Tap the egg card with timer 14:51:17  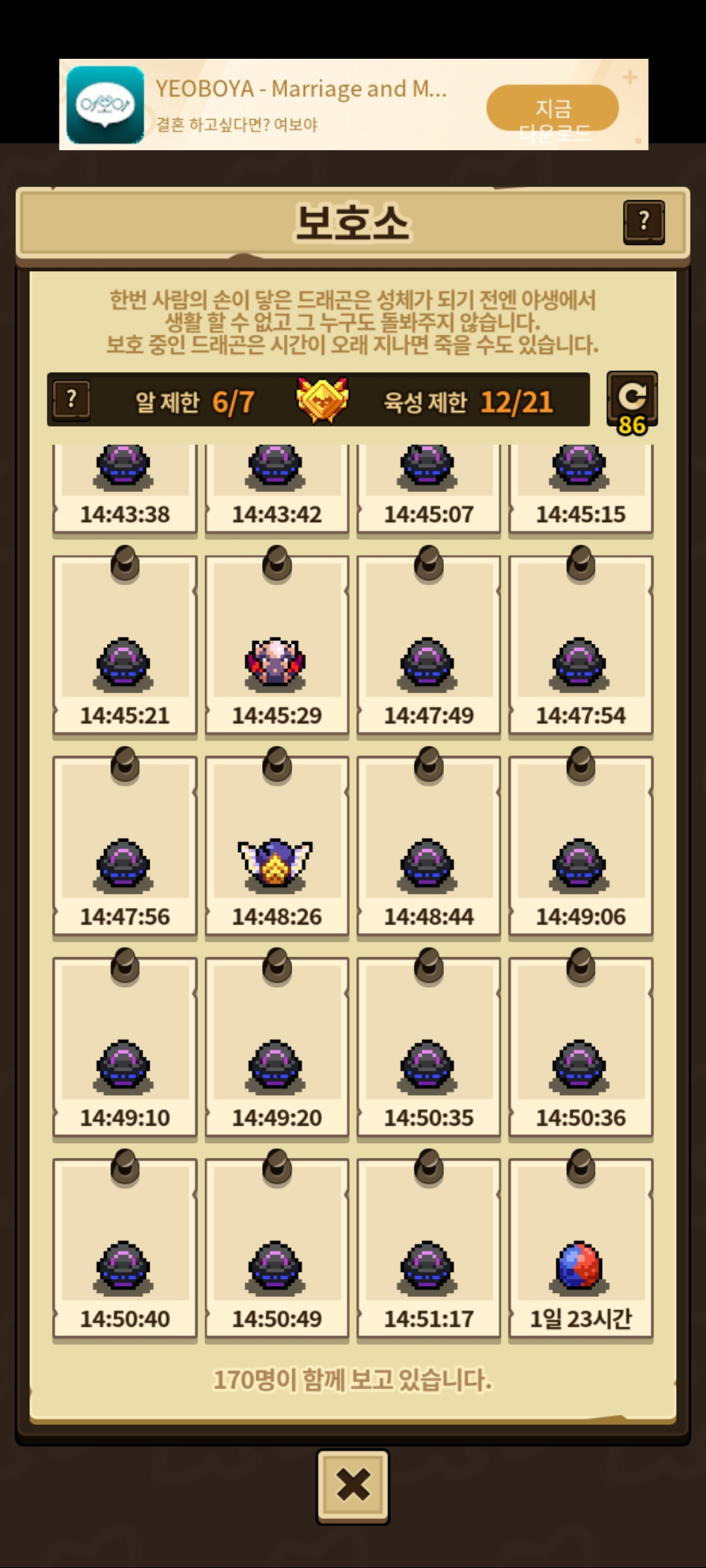coord(429,1250)
